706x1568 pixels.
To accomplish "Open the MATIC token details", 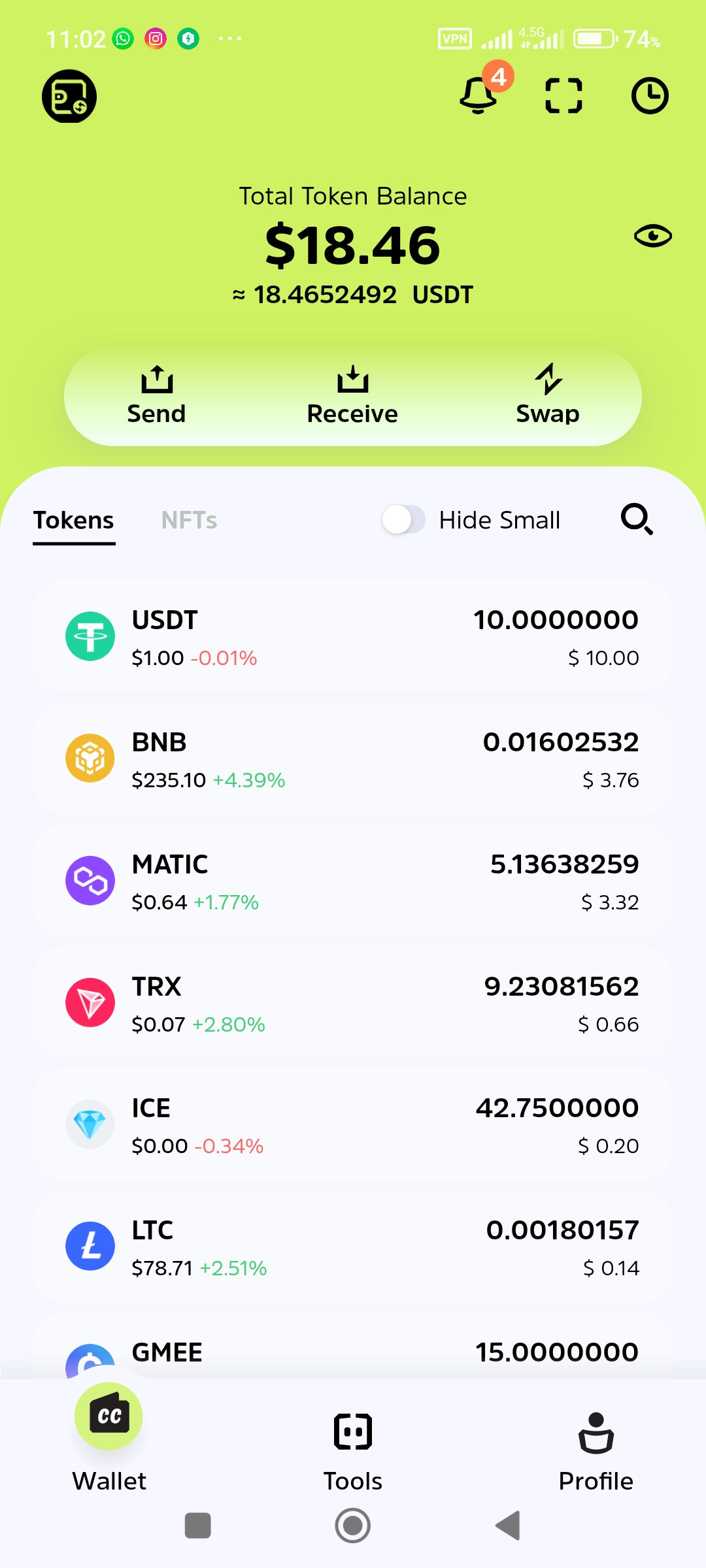I will click(353, 881).
